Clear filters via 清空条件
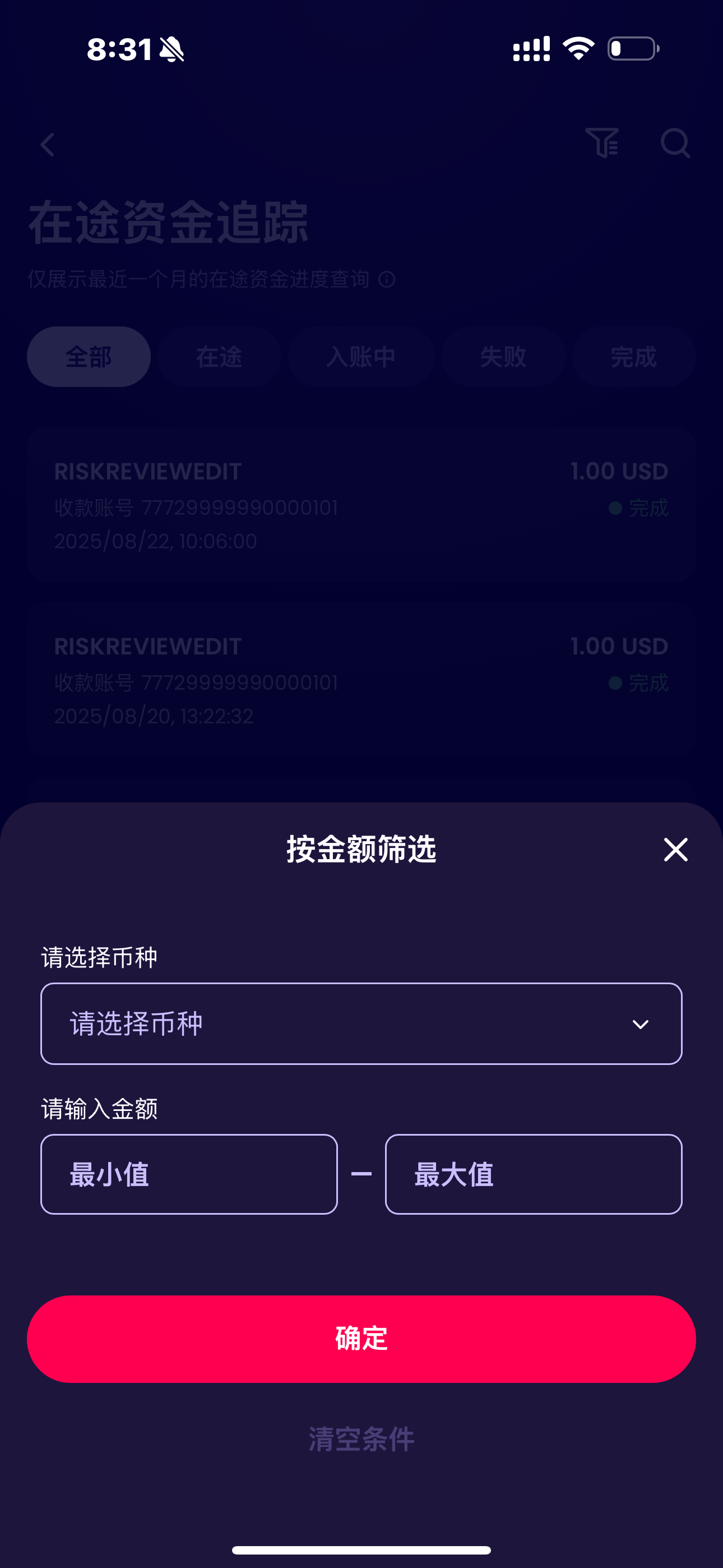723x1568 pixels. pyautogui.click(x=361, y=1439)
